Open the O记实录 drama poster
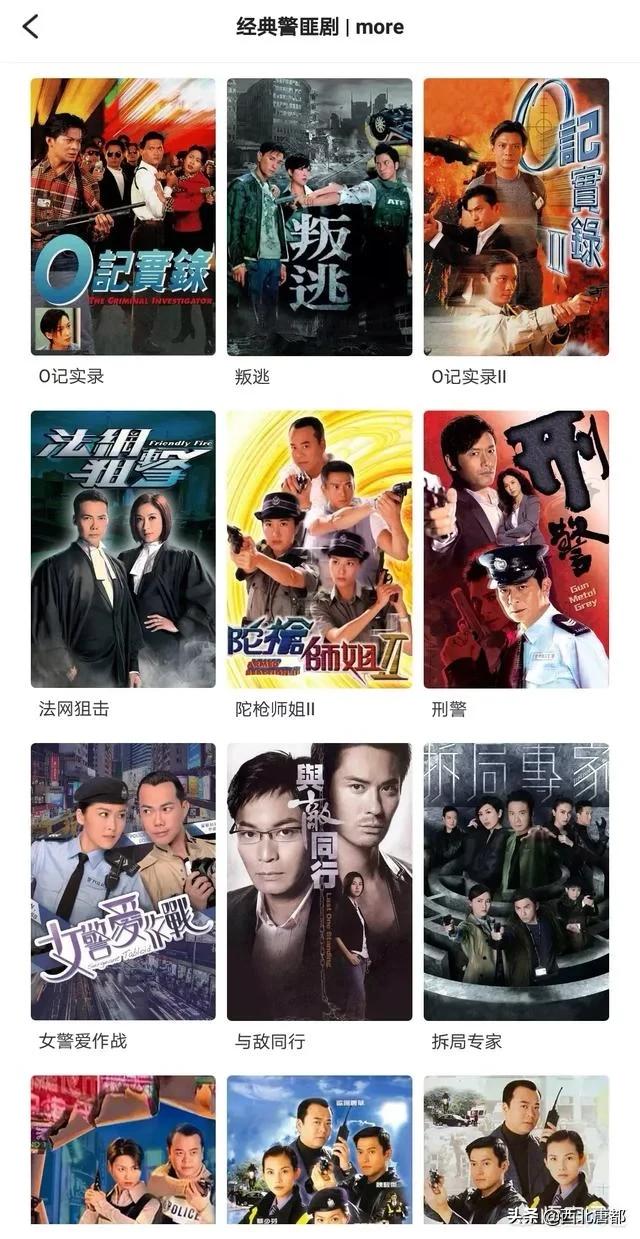Image resolution: width=640 pixels, height=1239 pixels. [x=123, y=217]
